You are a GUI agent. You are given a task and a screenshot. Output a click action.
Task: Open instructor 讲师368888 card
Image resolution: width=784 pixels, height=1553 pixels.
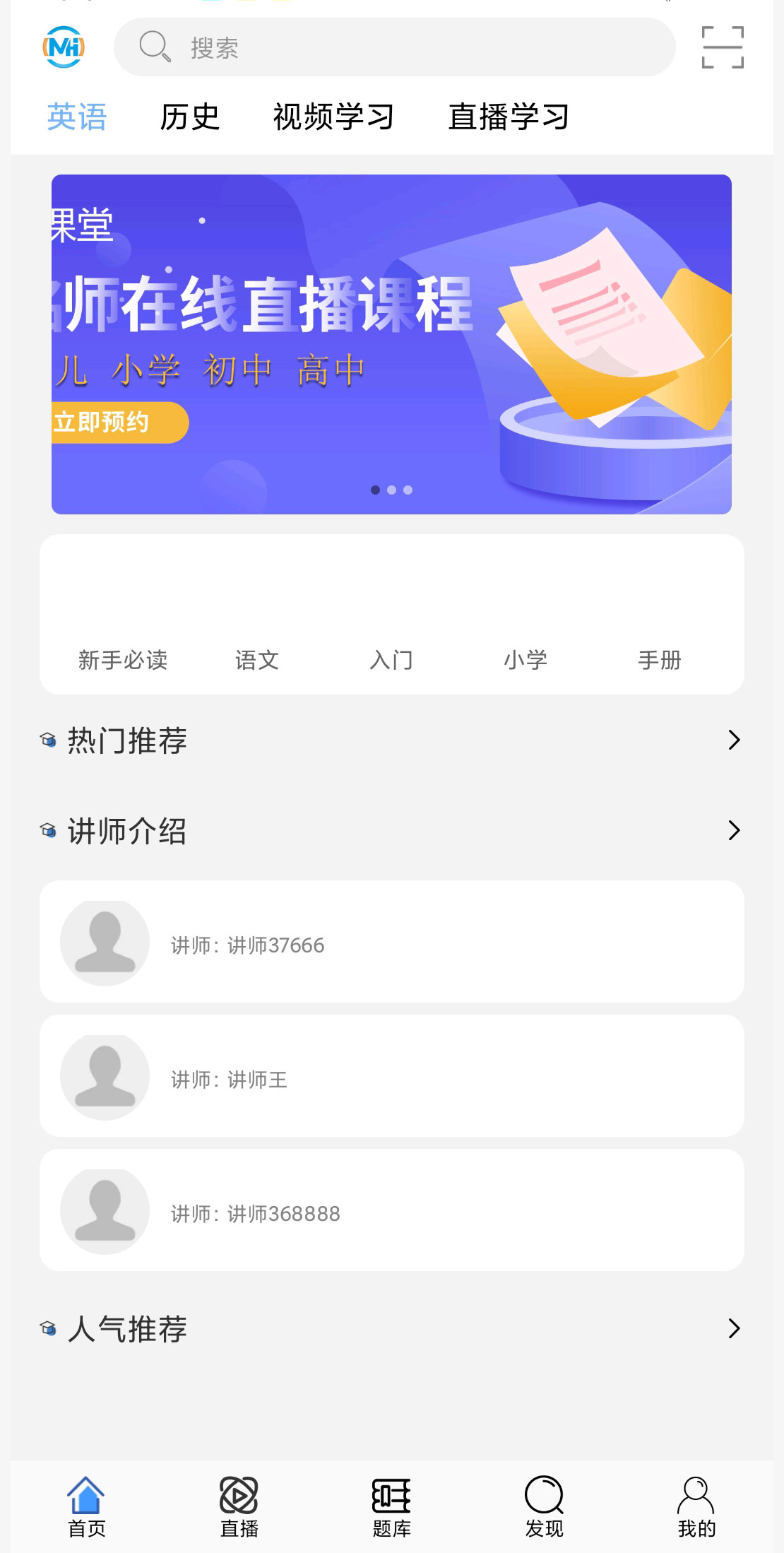(x=391, y=1210)
